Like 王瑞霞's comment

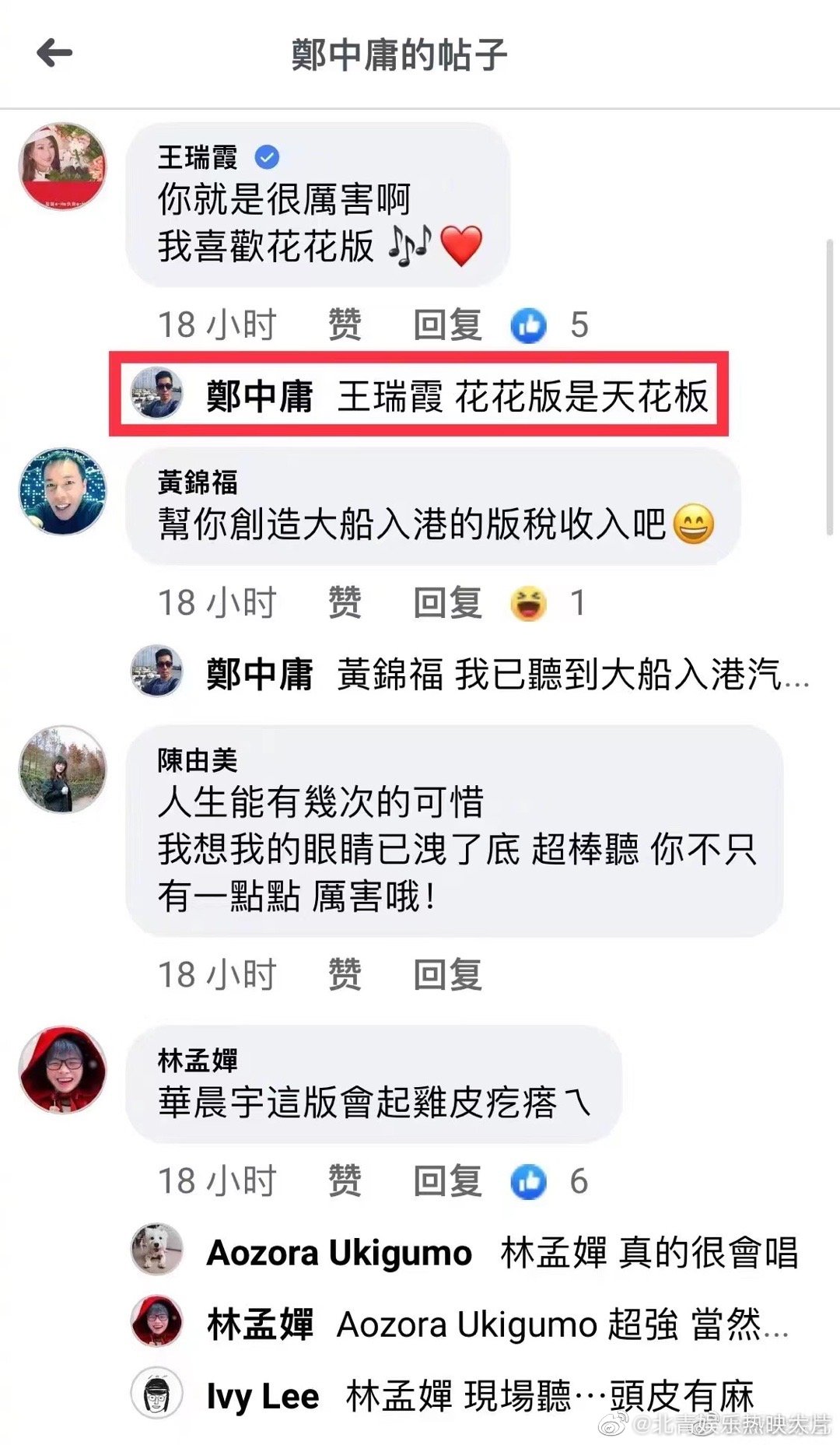point(345,324)
